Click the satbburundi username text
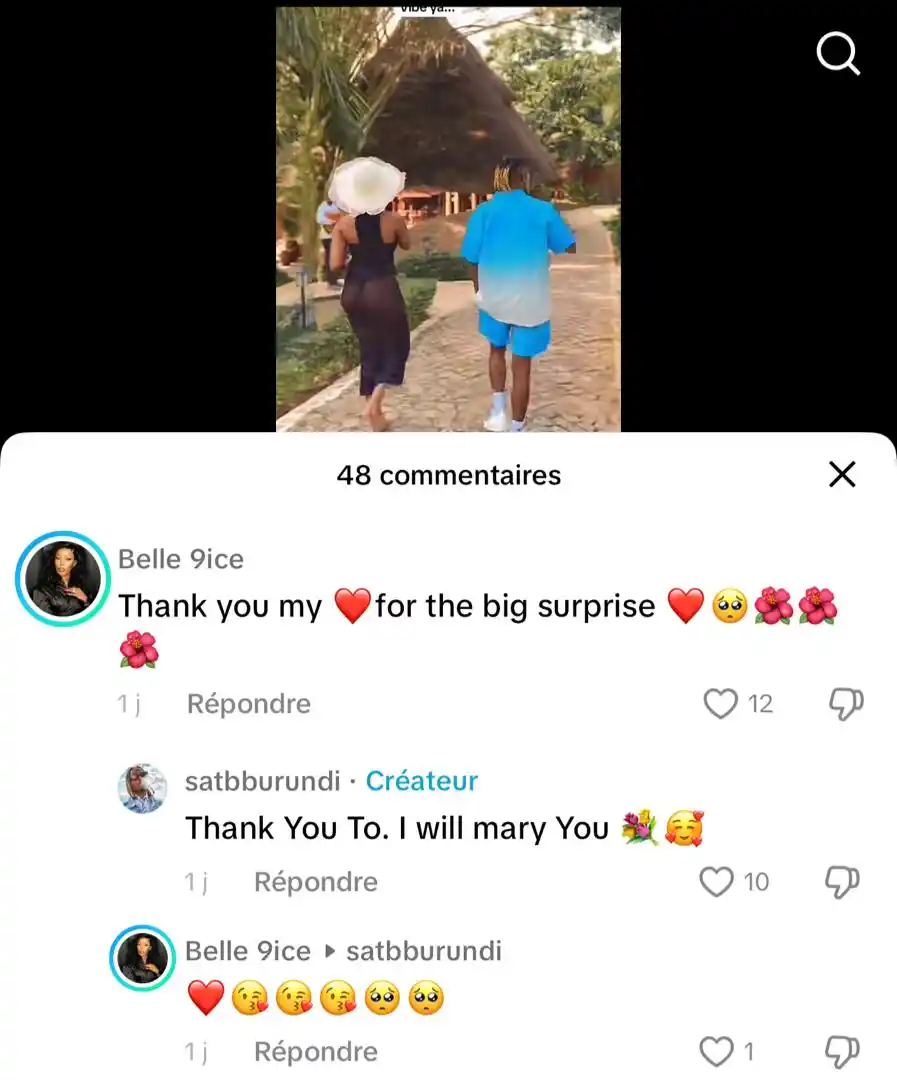Image resolution: width=897 pixels, height=1080 pixels. [261, 781]
